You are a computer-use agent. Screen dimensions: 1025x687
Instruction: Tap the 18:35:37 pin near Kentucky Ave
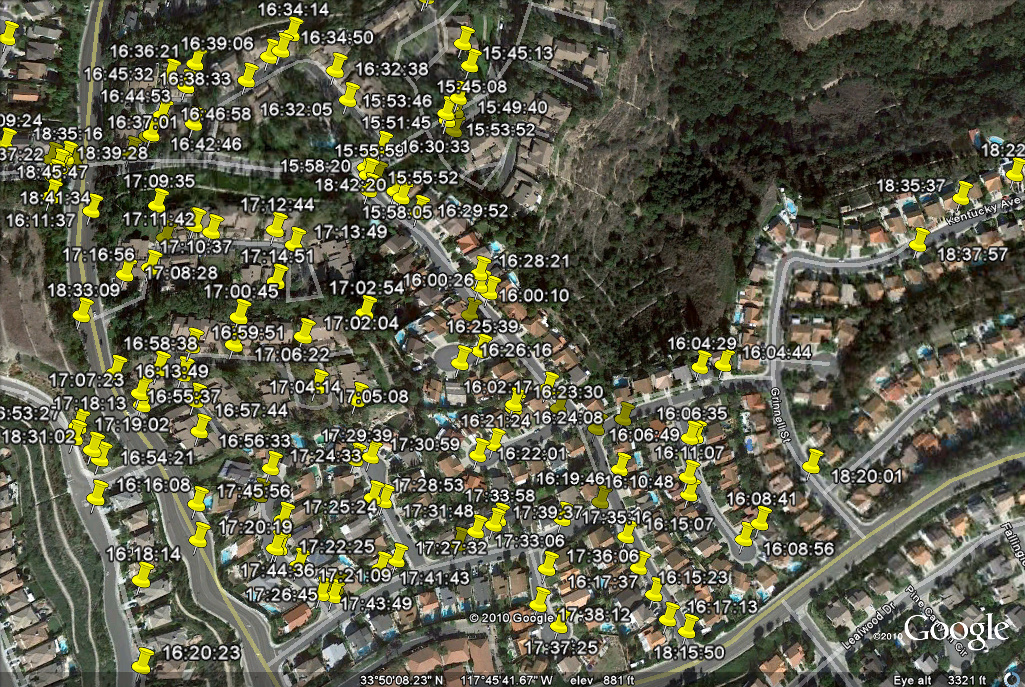point(963,192)
